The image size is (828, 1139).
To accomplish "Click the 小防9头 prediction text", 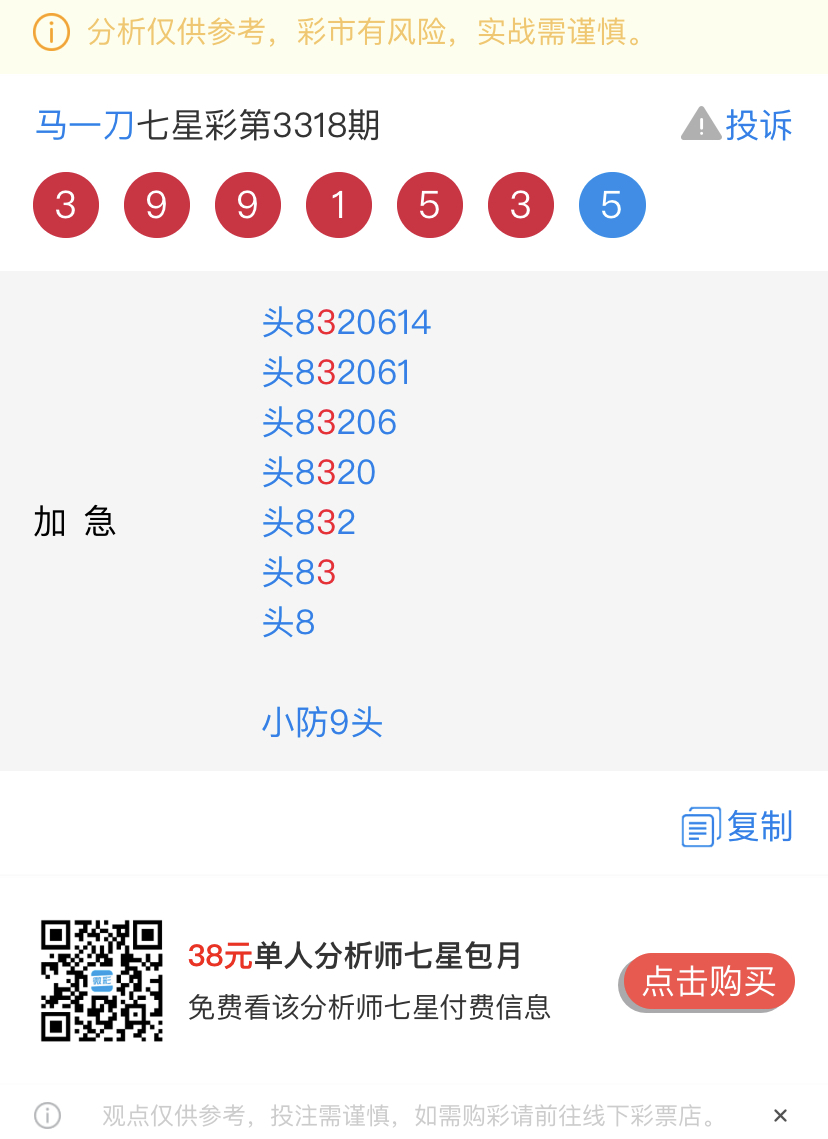I will (322, 722).
